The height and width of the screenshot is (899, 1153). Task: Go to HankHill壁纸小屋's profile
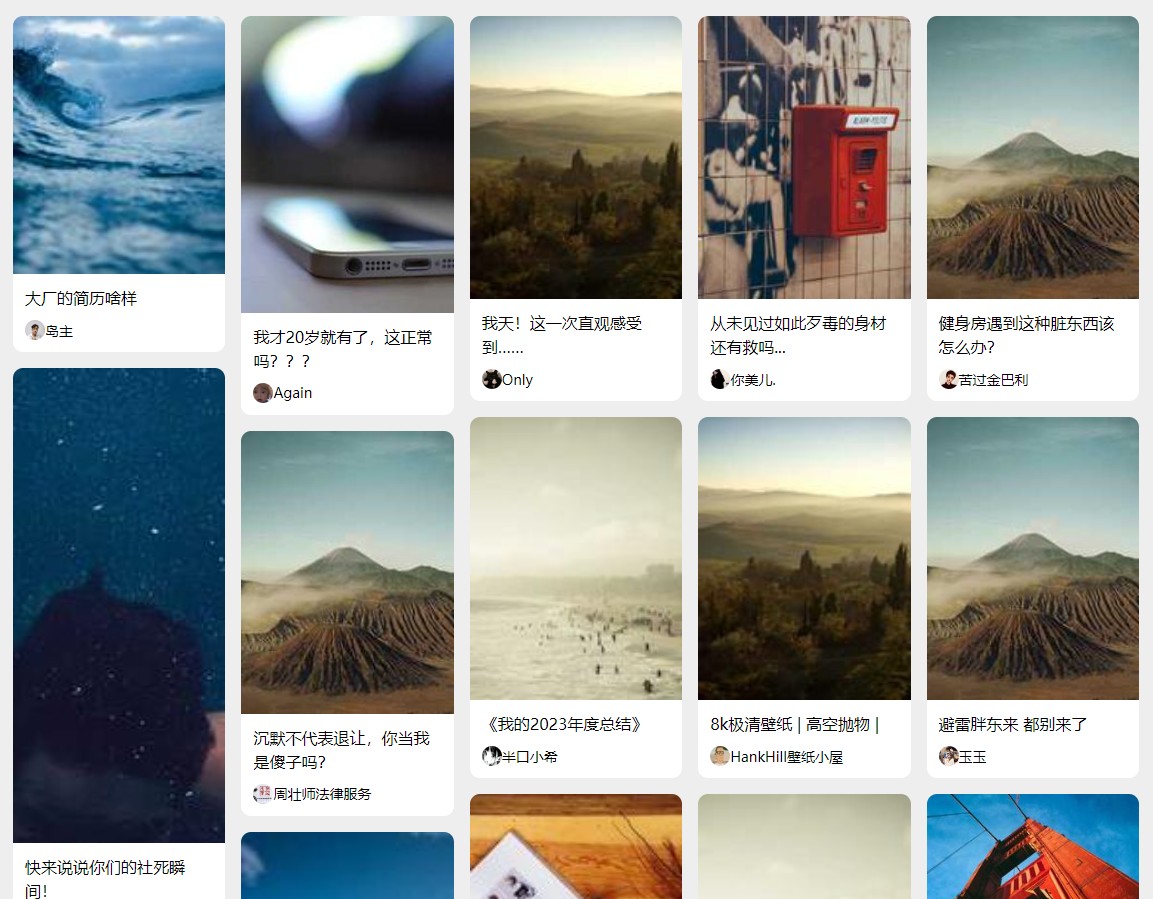(x=777, y=757)
